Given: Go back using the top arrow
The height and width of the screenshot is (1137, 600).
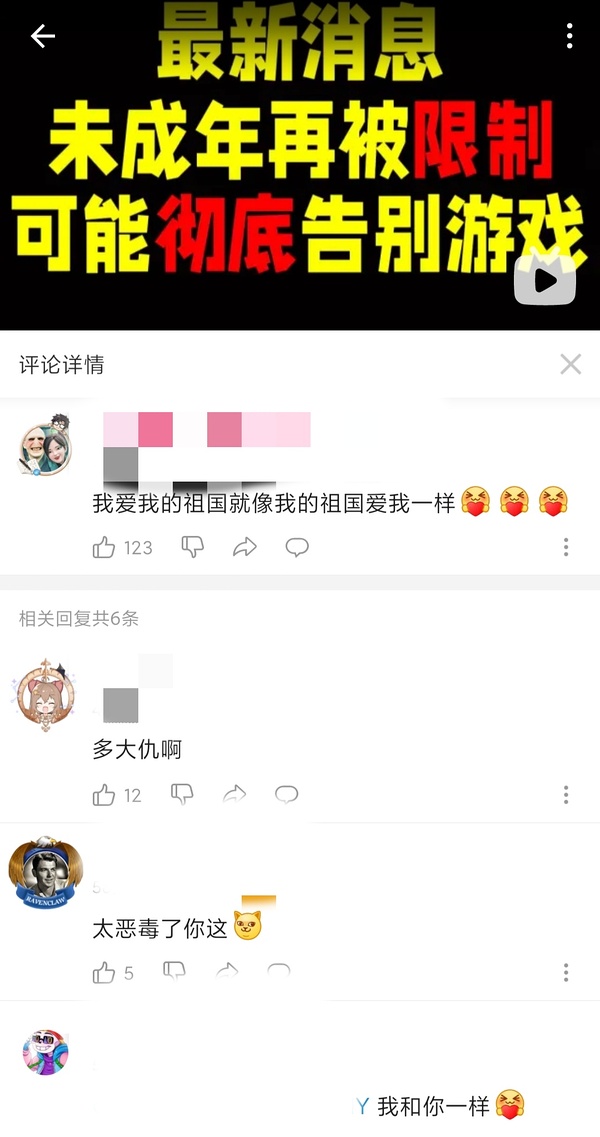Looking at the screenshot, I should tap(42, 37).
